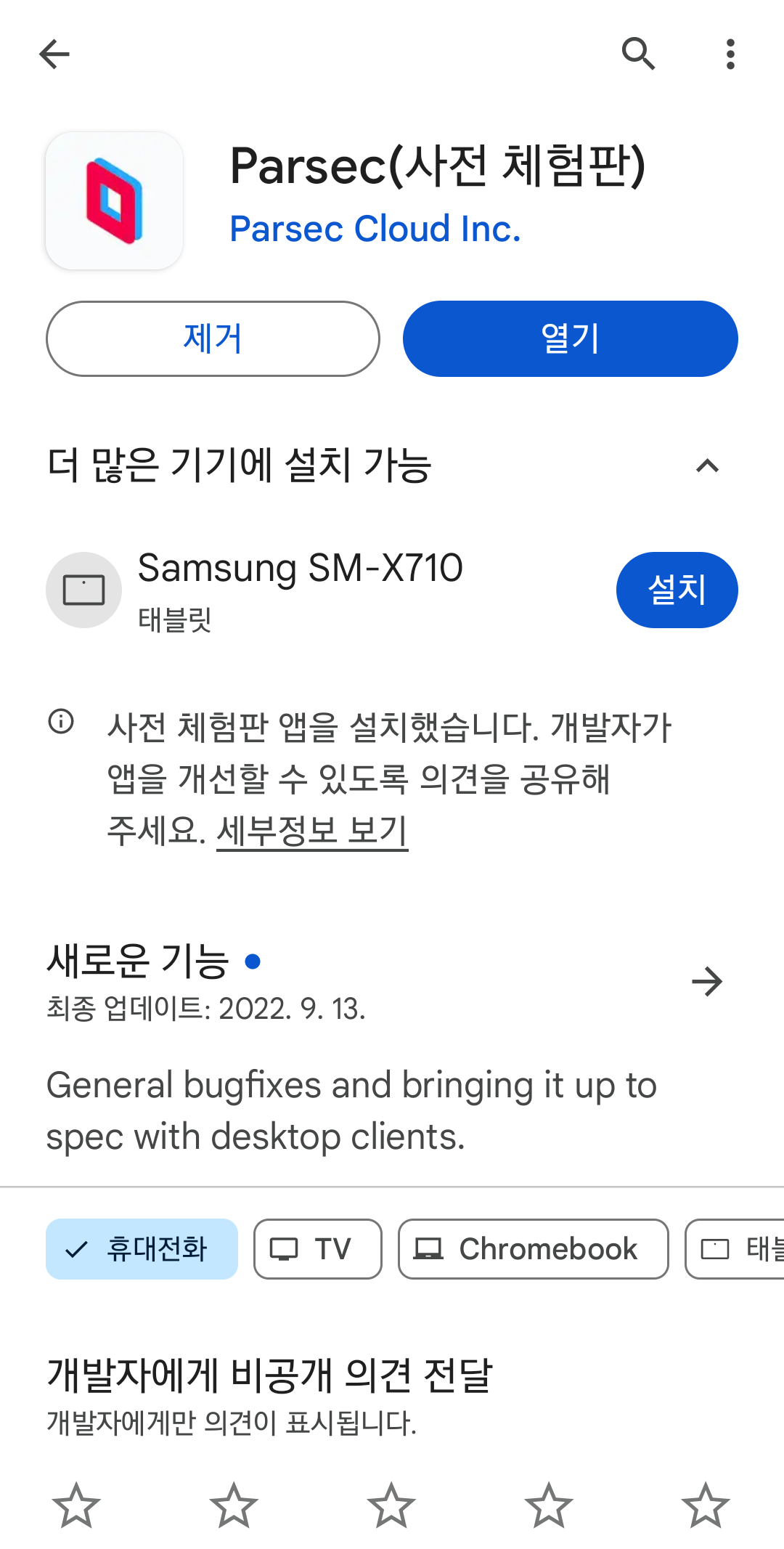
Task: Open the Parsec Cloud Inc. developer page
Action: (x=376, y=229)
